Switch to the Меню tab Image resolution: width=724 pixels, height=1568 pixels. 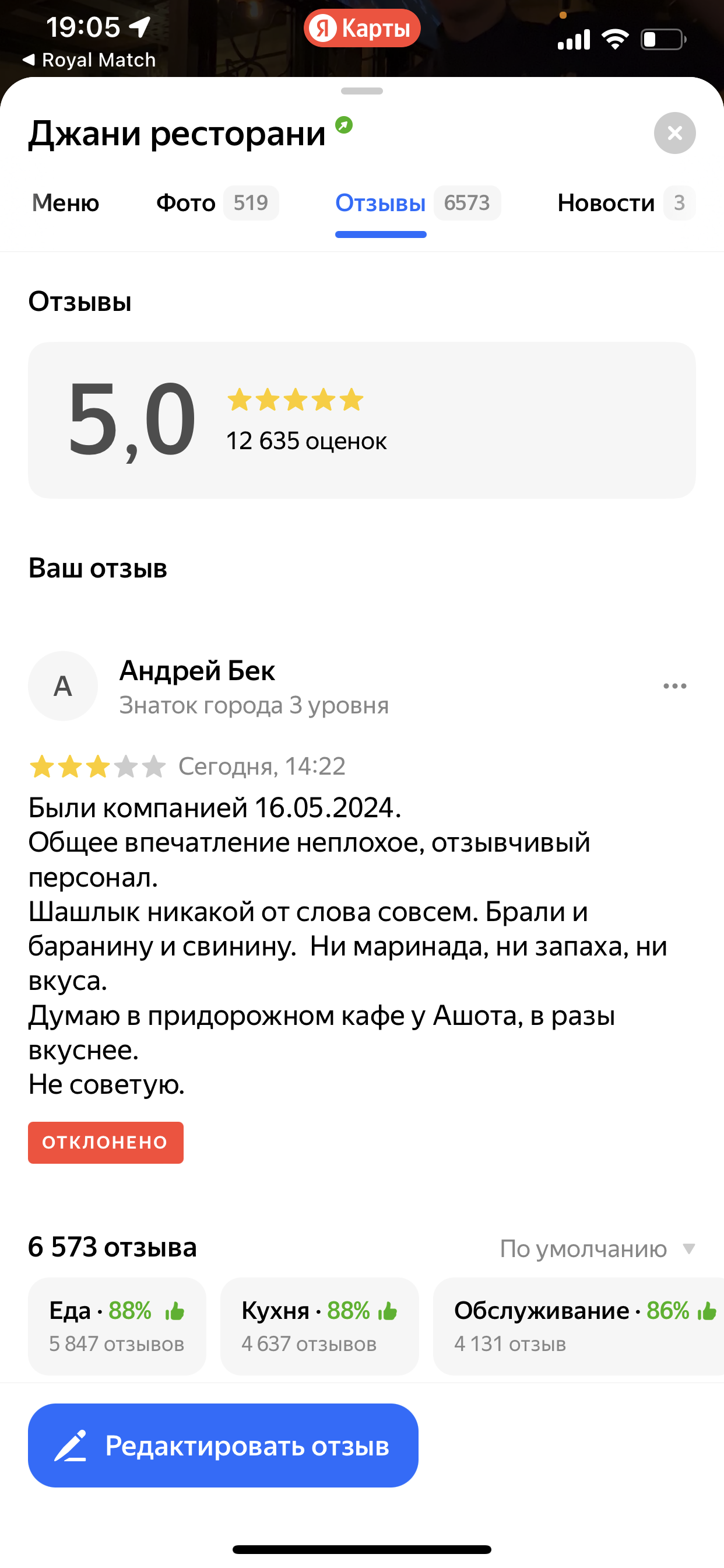(66, 204)
